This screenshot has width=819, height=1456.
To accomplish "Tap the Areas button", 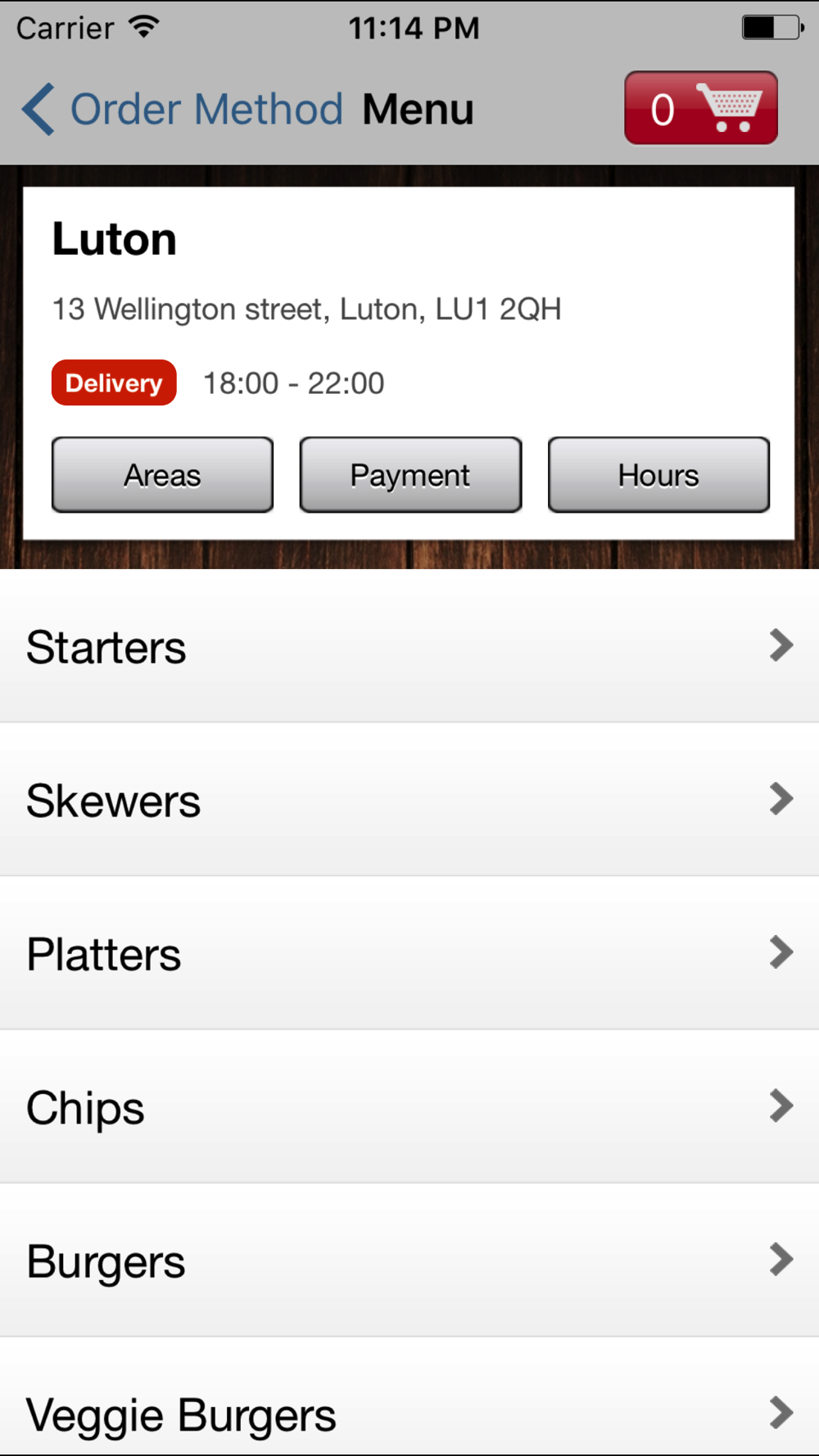I will pyautogui.click(x=162, y=475).
